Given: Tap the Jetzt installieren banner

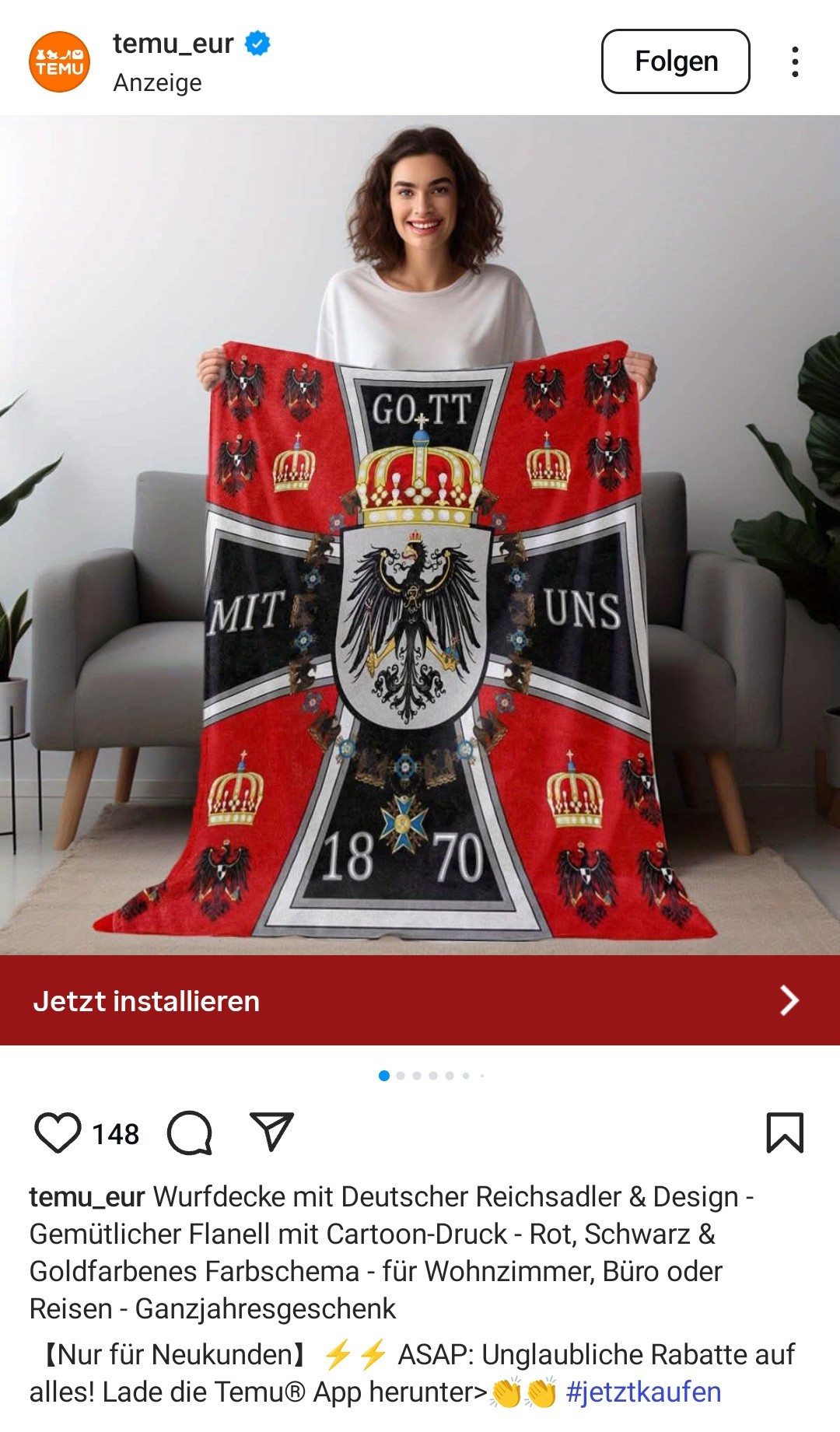Looking at the screenshot, I should pyautogui.click(x=420, y=1000).
